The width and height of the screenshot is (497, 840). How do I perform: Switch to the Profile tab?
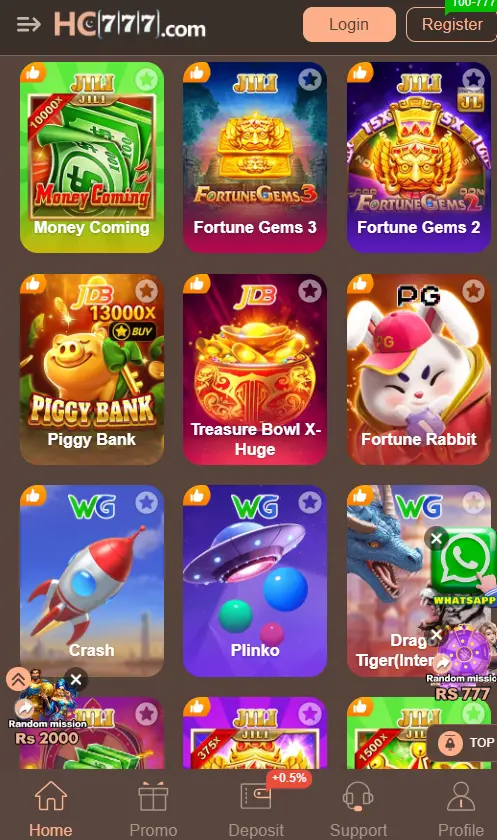461,809
